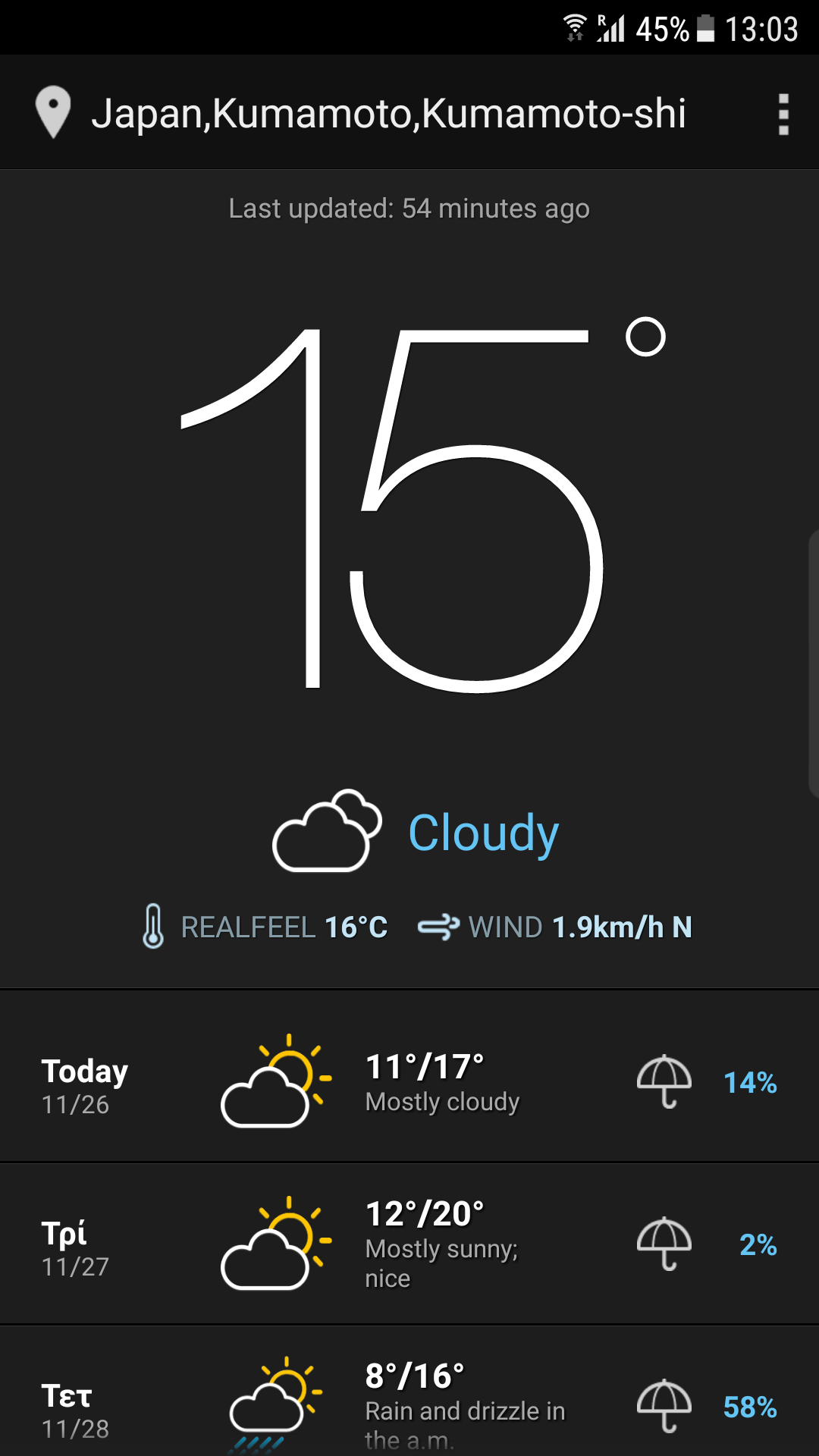Open the three-dot overflow menu
This screenshot has width=819, height=1456.
coord(783,115)
